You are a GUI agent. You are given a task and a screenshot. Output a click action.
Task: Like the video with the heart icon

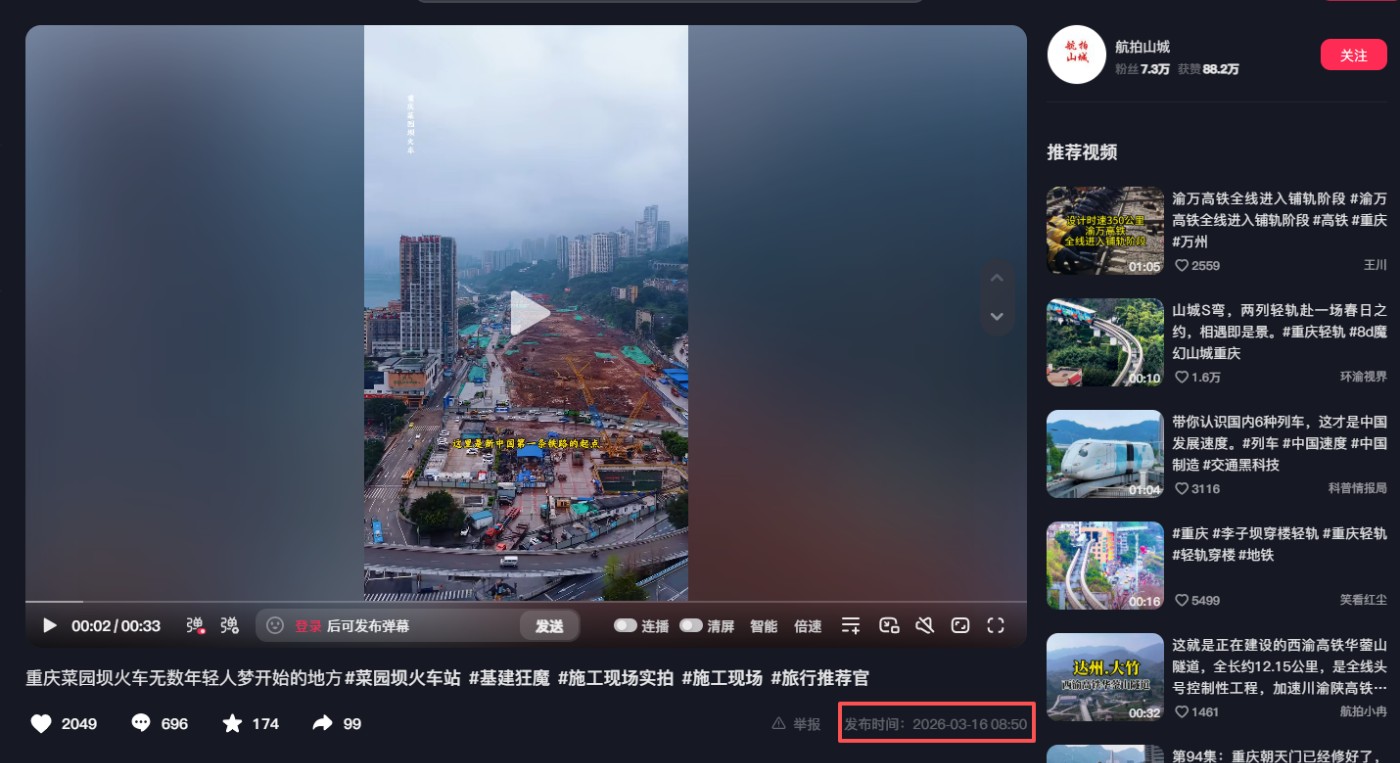(x=41, y=723)
